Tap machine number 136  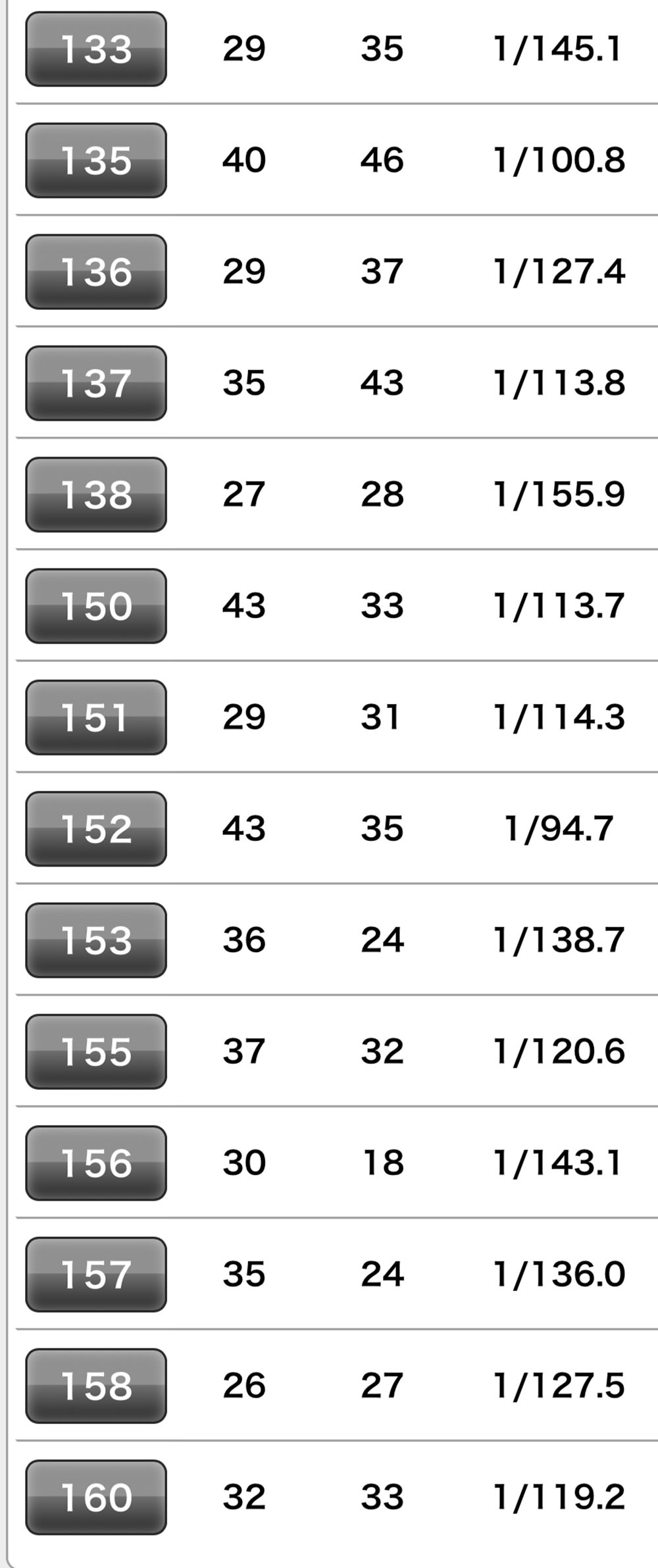click(x=96, y=272)
